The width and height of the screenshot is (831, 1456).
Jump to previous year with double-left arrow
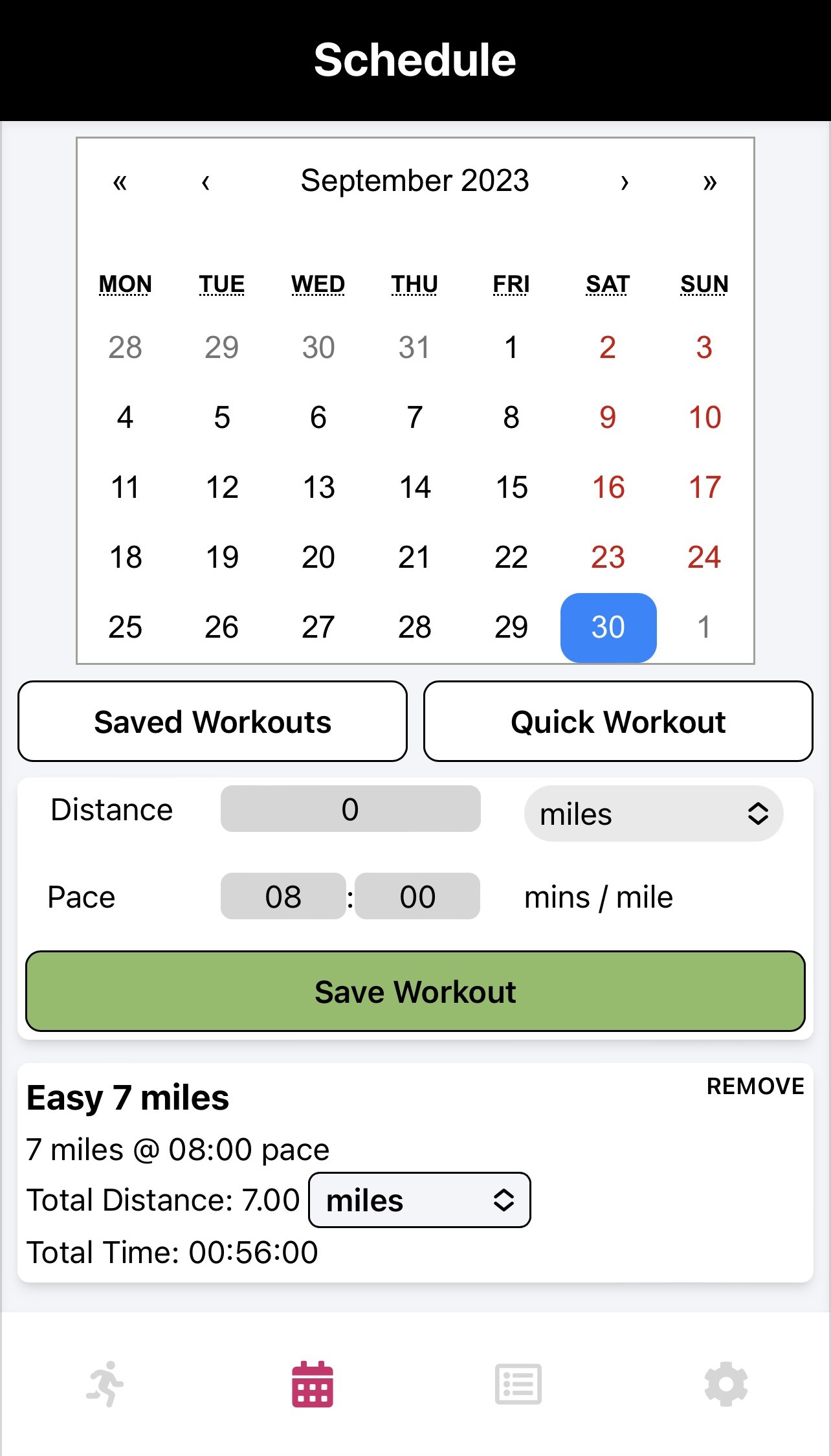click(120, 182)
